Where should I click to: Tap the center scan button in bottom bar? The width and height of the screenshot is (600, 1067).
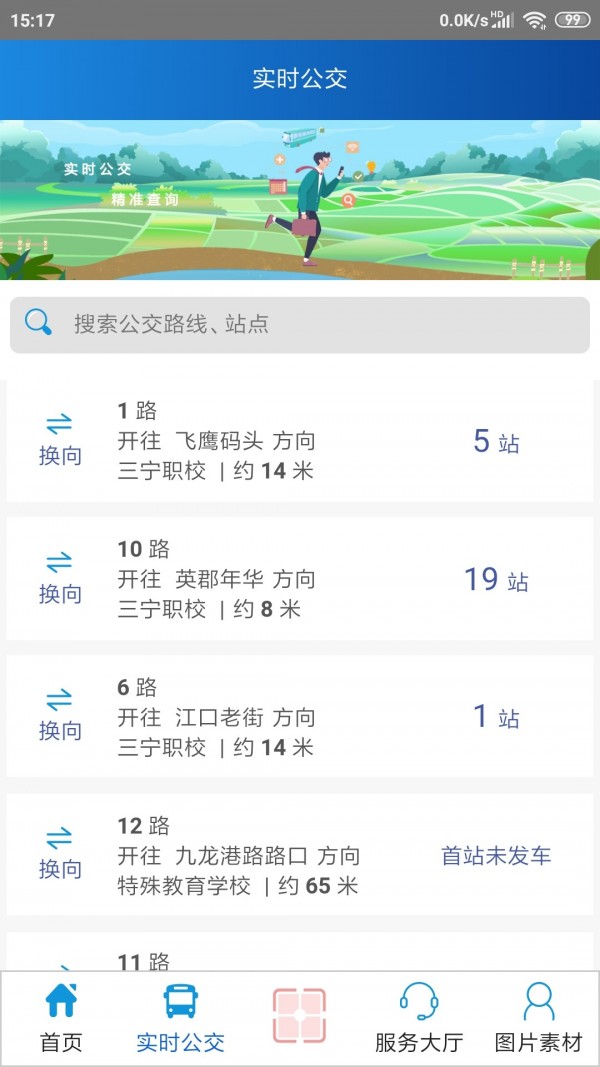pos(299,1015)
